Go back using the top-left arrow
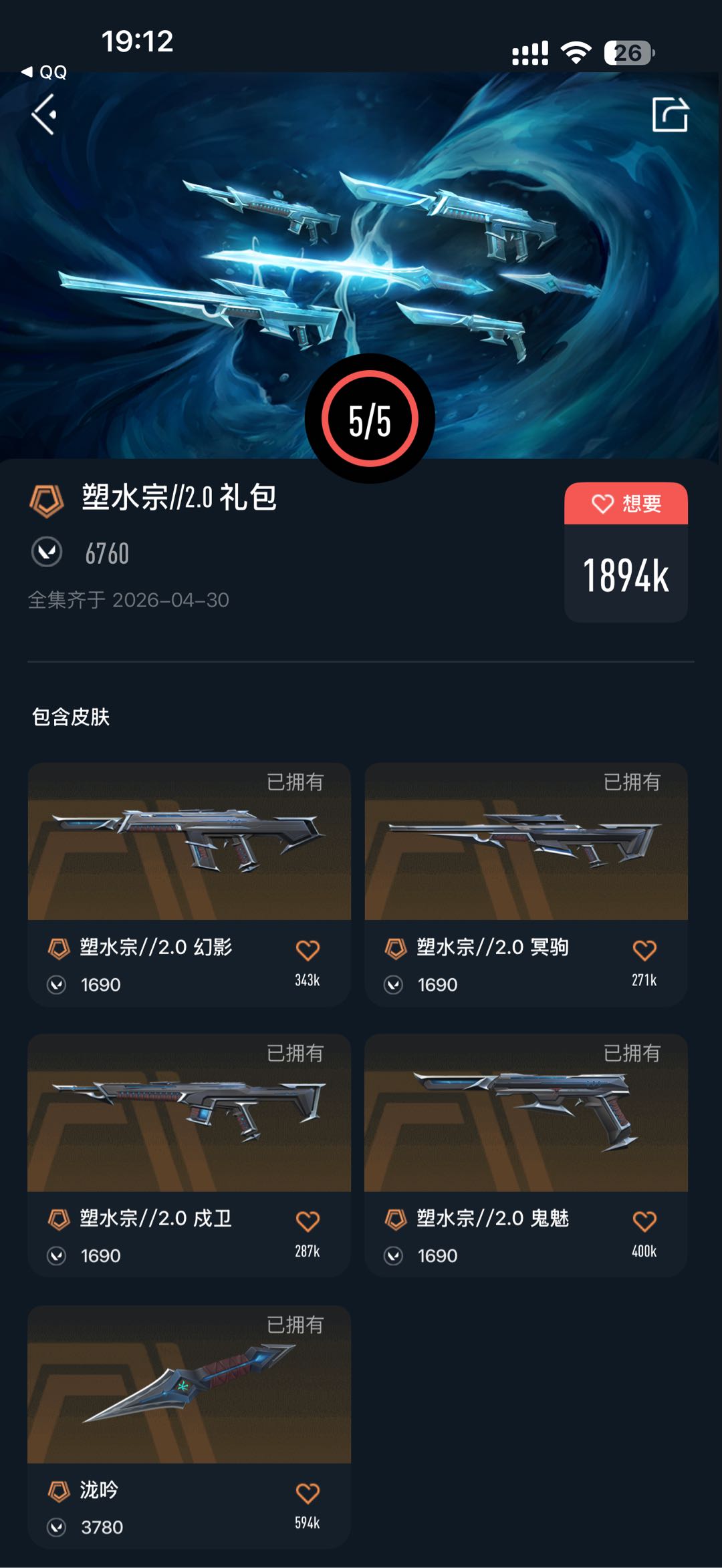This screenshot has height=1568, width=722. (x=44, y=115)
